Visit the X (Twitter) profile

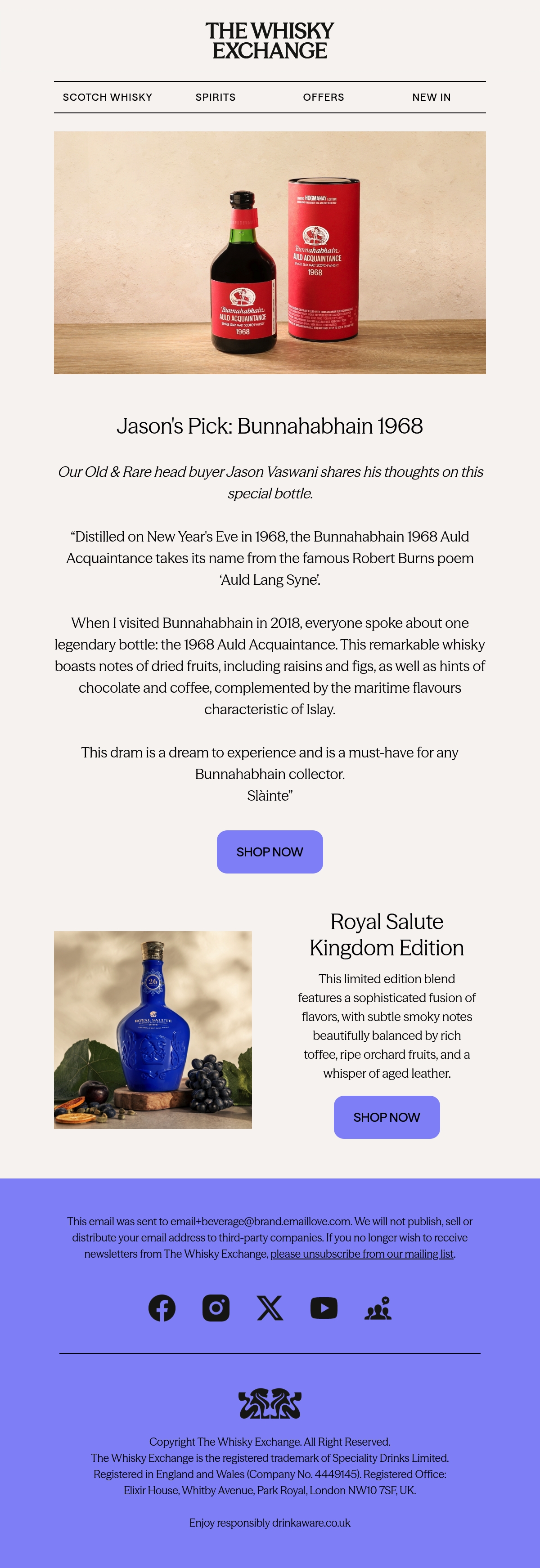pyautogui.click(x=270, y=1308)
